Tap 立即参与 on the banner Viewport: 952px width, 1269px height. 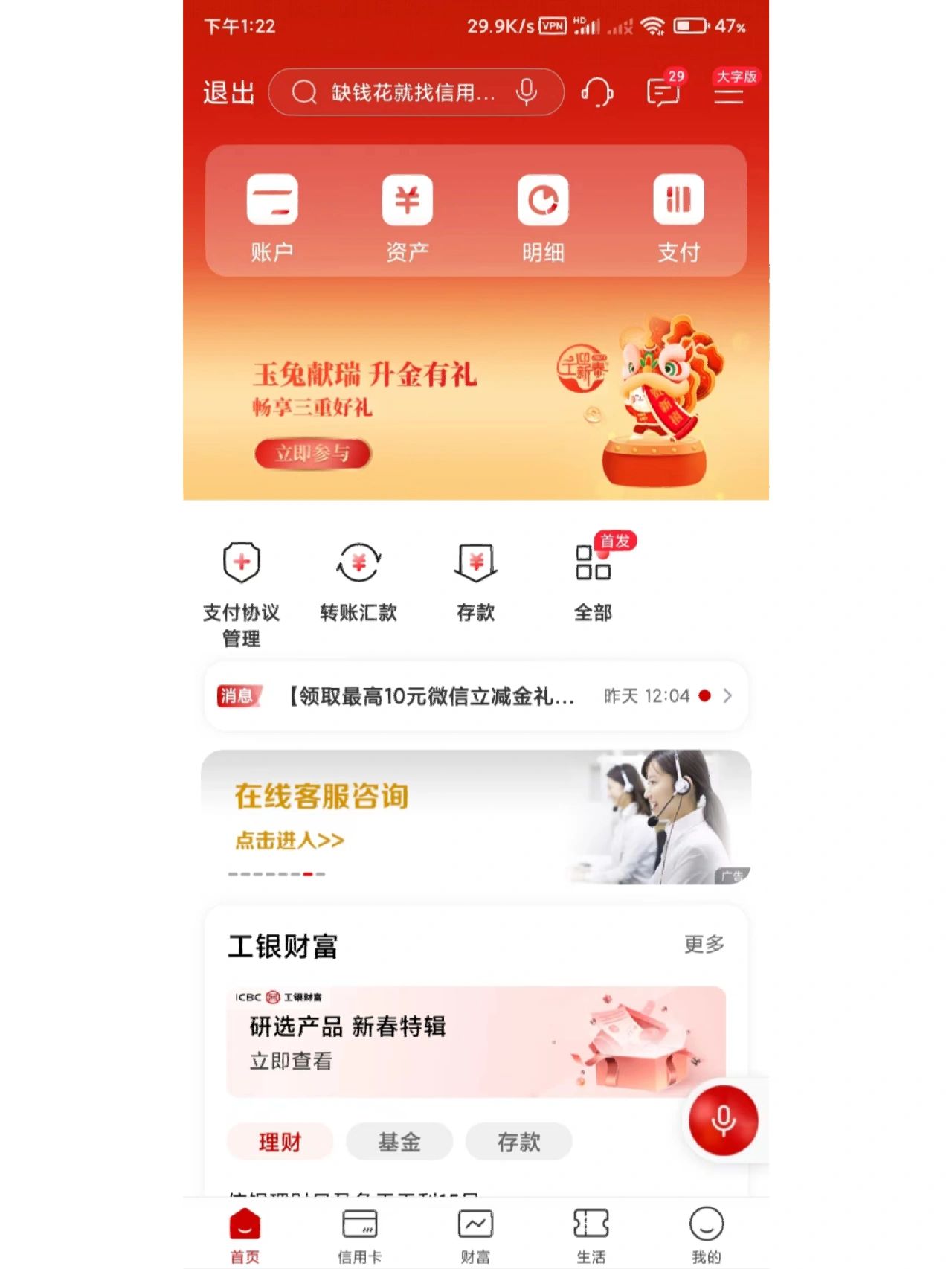tap(312, 453)
